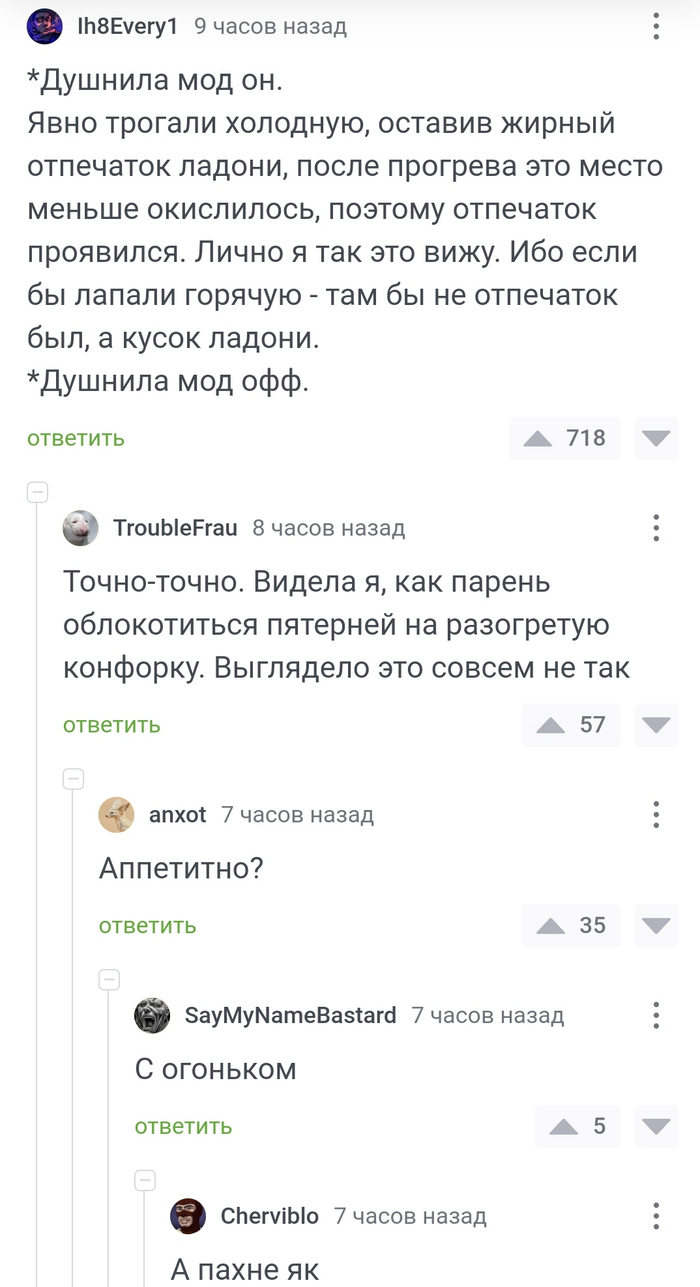The width and height of the screenshot is (700, 1287).
Task: Upvote SayMyNameBastard's comment
Action: [x=564, y=1127]
